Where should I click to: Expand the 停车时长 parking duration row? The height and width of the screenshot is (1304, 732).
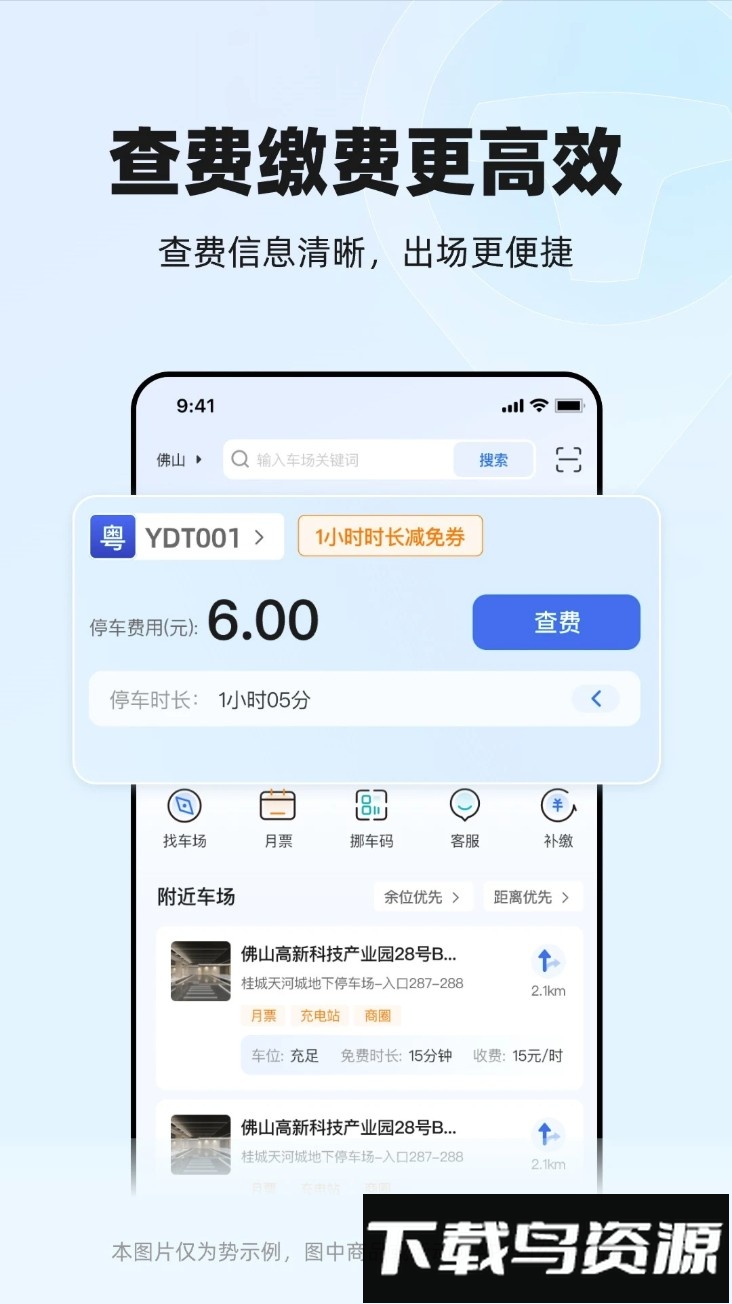(x=596, y=699)
